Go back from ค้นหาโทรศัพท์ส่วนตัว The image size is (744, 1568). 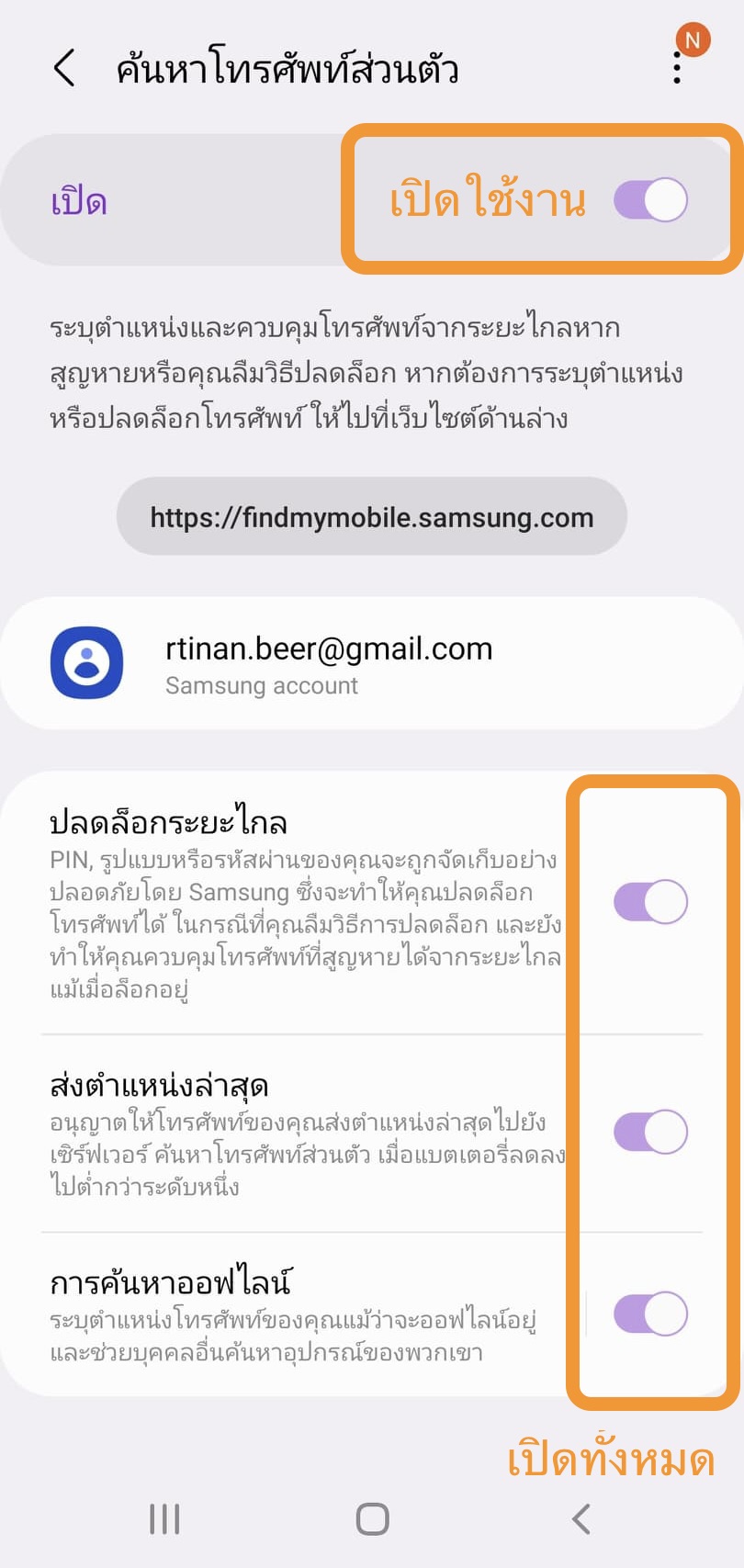click(64, 69)
